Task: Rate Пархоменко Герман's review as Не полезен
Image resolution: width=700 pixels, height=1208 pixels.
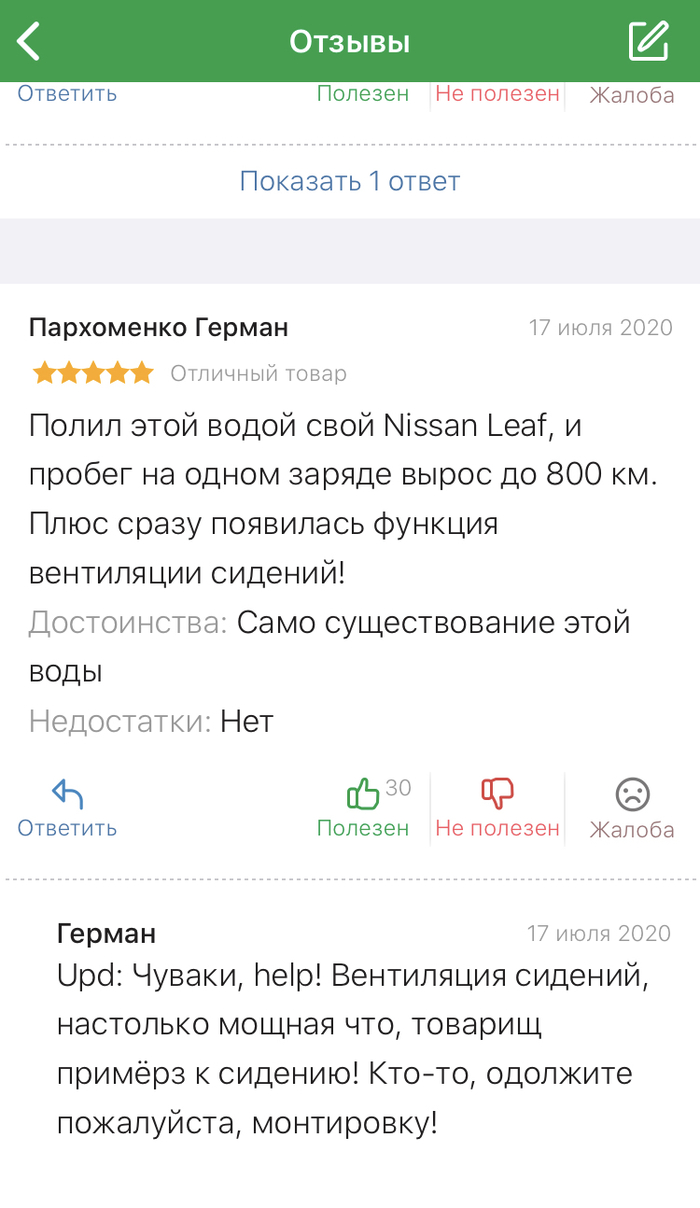Action: [x=497, y=808]
